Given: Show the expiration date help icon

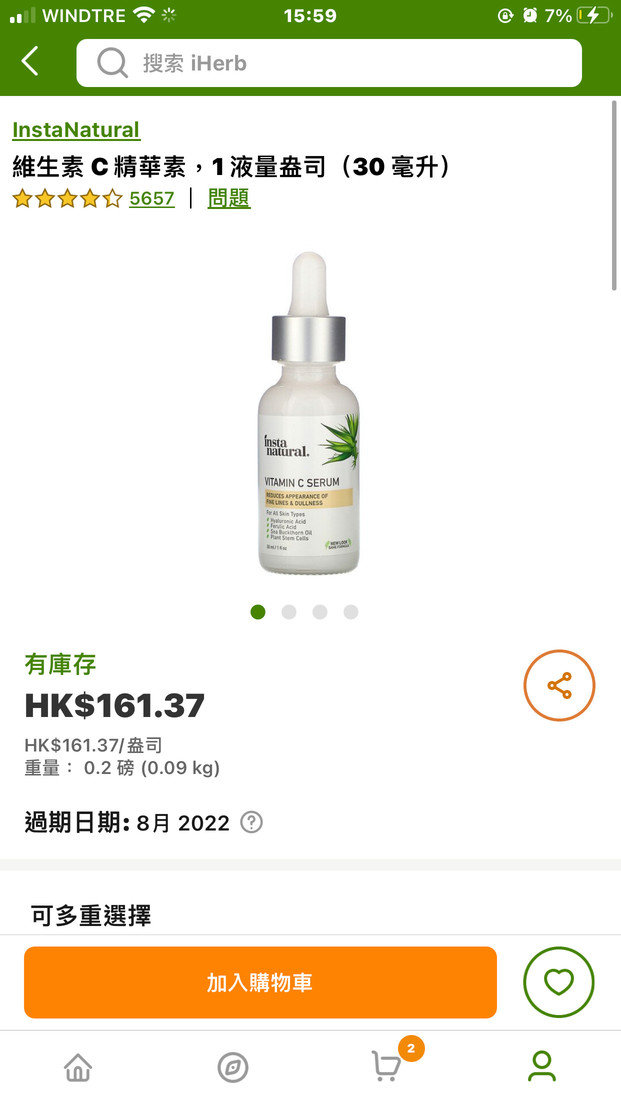Looking at the screenshot, I should [251, 822].
